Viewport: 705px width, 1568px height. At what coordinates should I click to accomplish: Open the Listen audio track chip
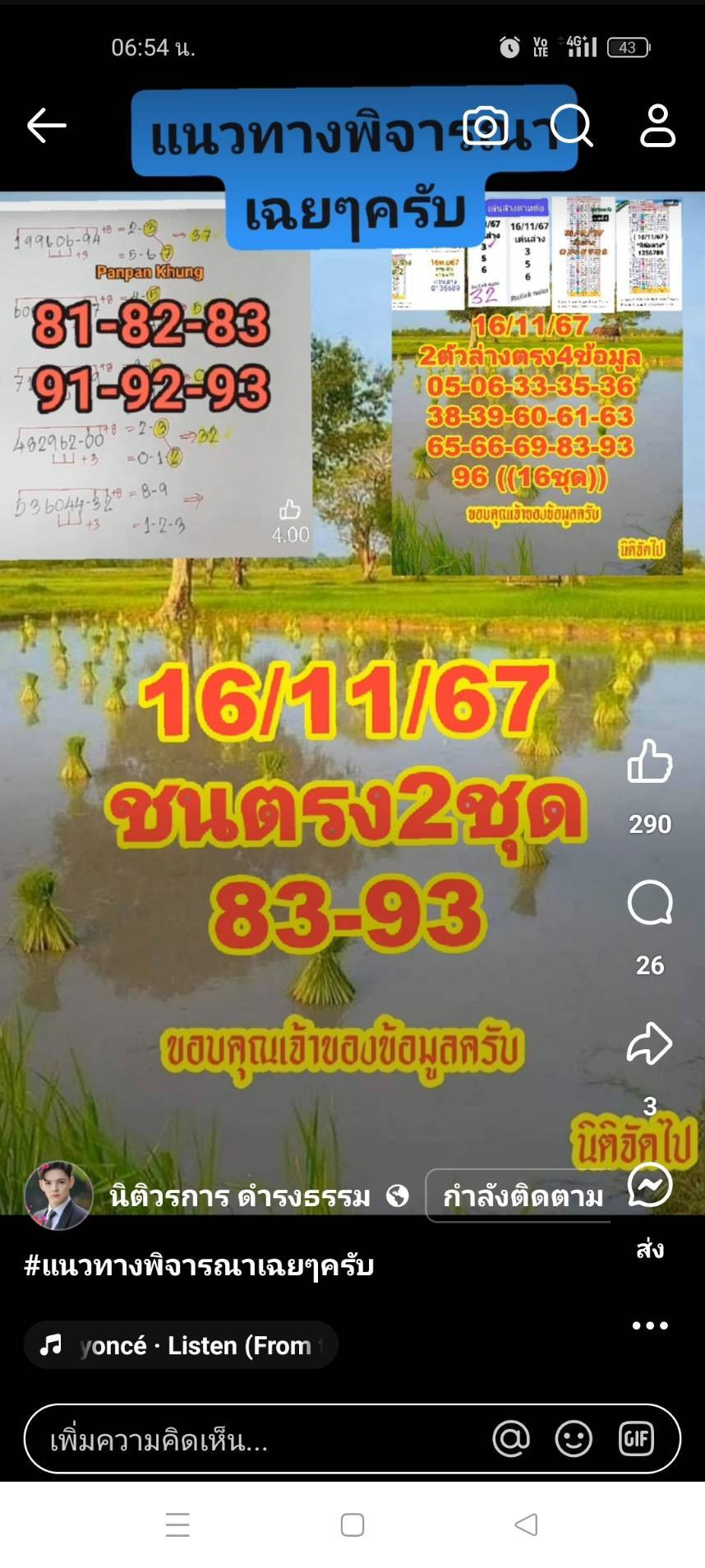181,1345
